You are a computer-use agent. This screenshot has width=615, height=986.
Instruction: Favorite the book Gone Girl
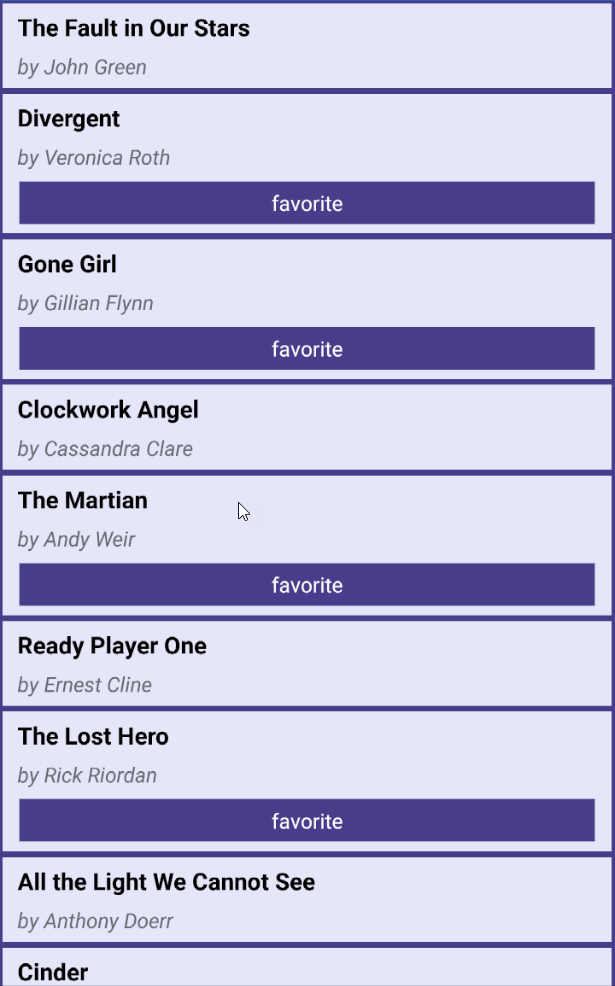[x=307, y=349]
